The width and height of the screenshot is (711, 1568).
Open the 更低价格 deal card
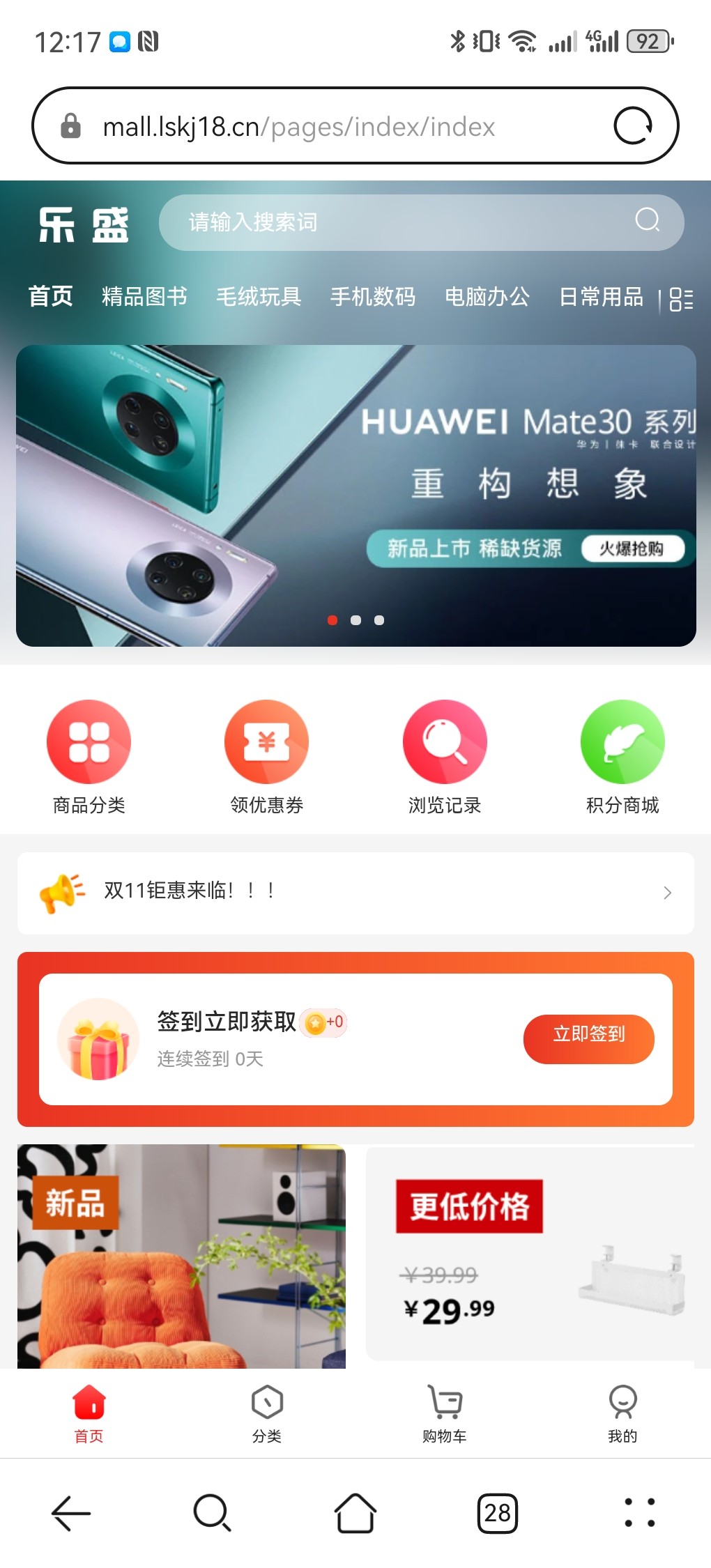point(530,1254)
